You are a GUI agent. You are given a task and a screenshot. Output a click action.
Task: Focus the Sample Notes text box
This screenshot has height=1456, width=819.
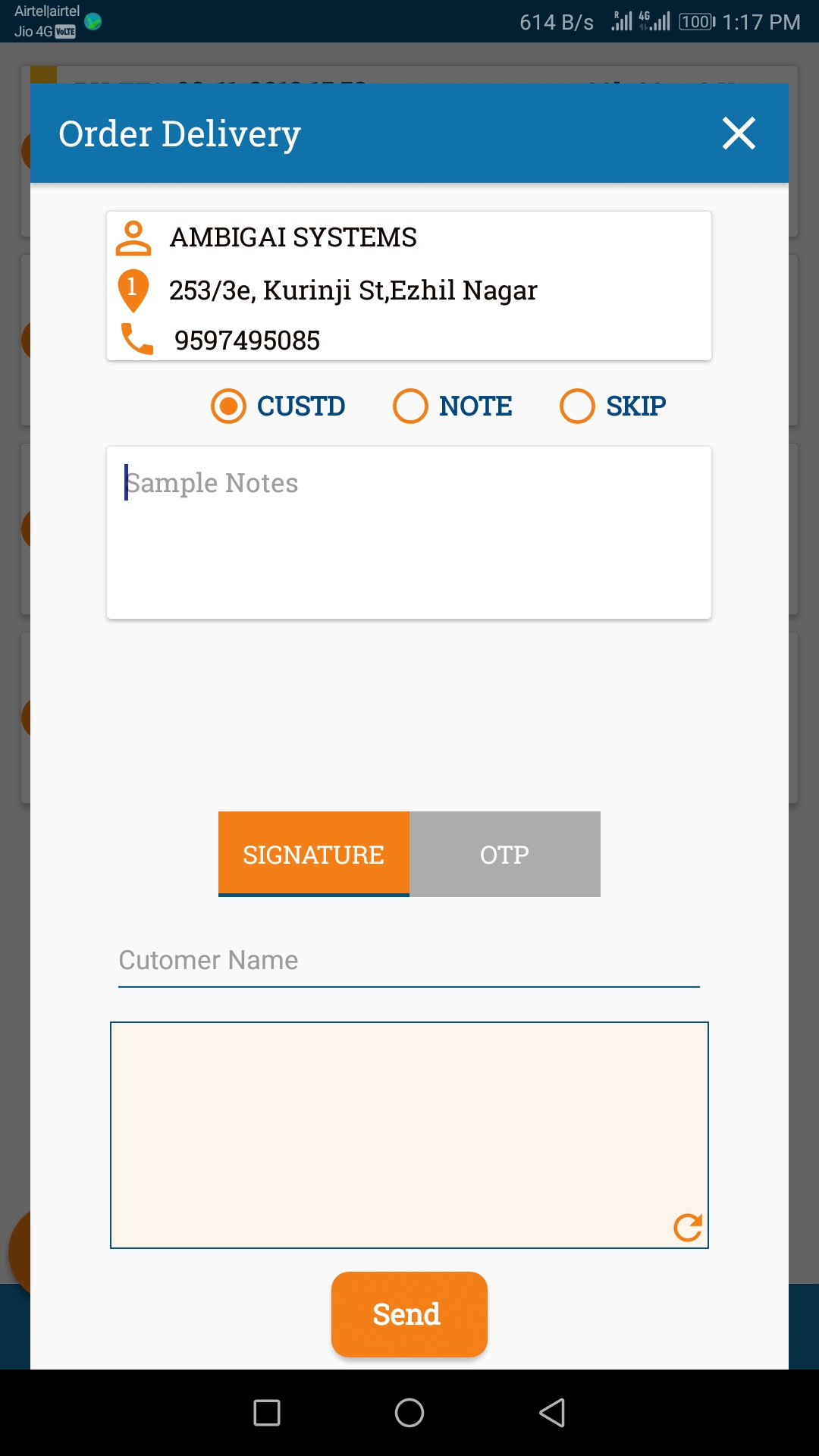[409, 532]
